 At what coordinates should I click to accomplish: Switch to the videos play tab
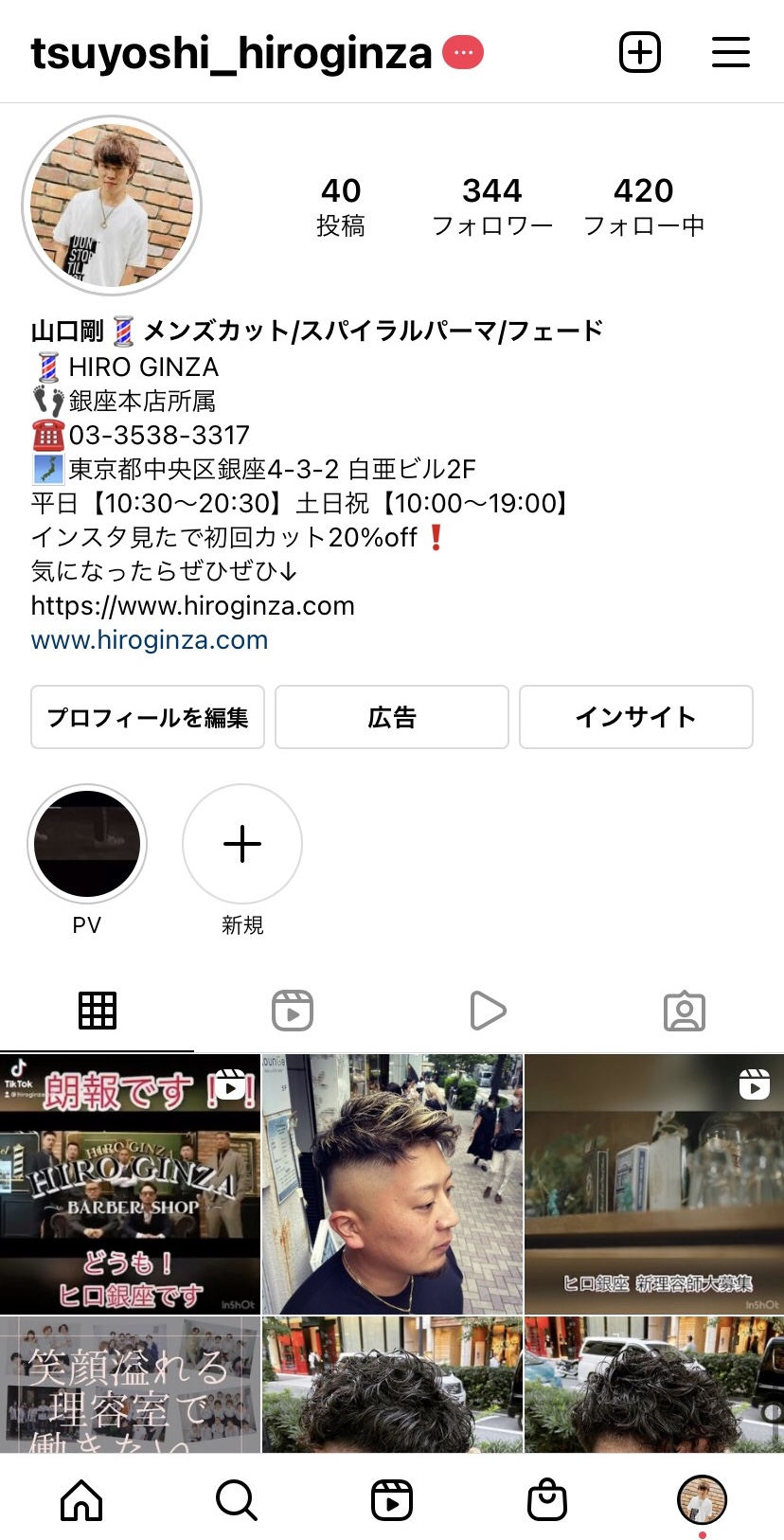(x=488, y=1011)
